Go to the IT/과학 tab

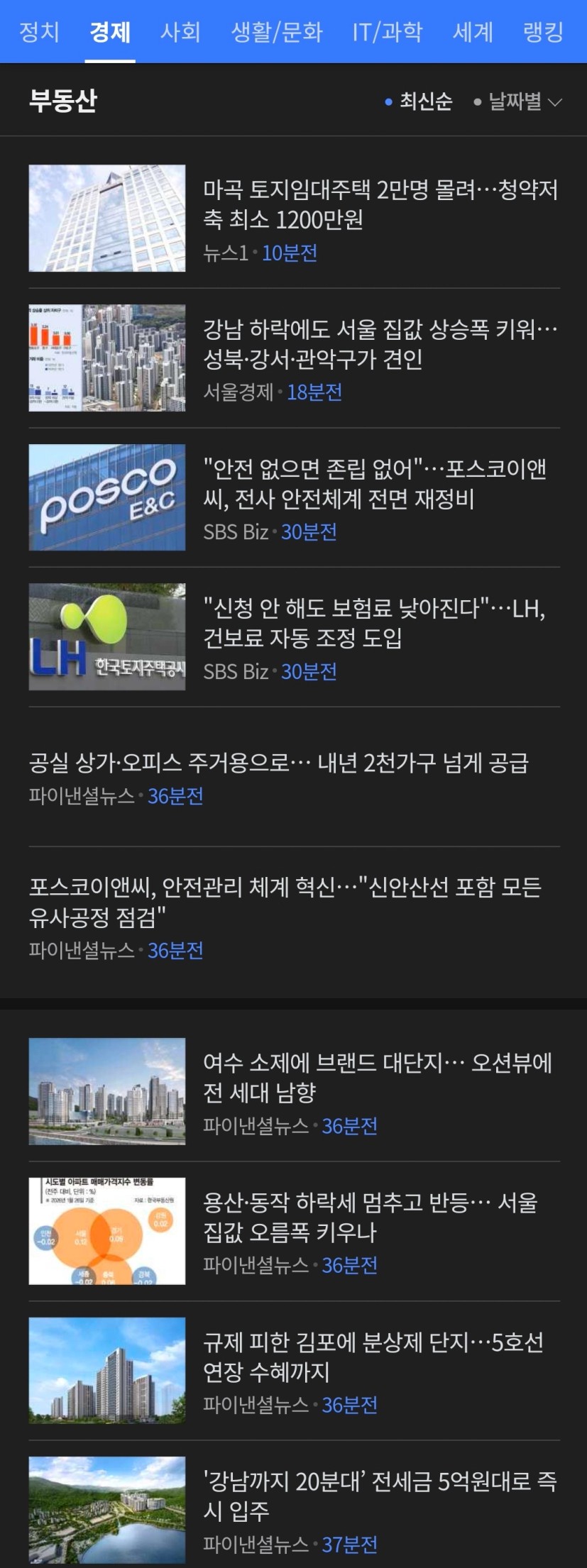(388, 32)
